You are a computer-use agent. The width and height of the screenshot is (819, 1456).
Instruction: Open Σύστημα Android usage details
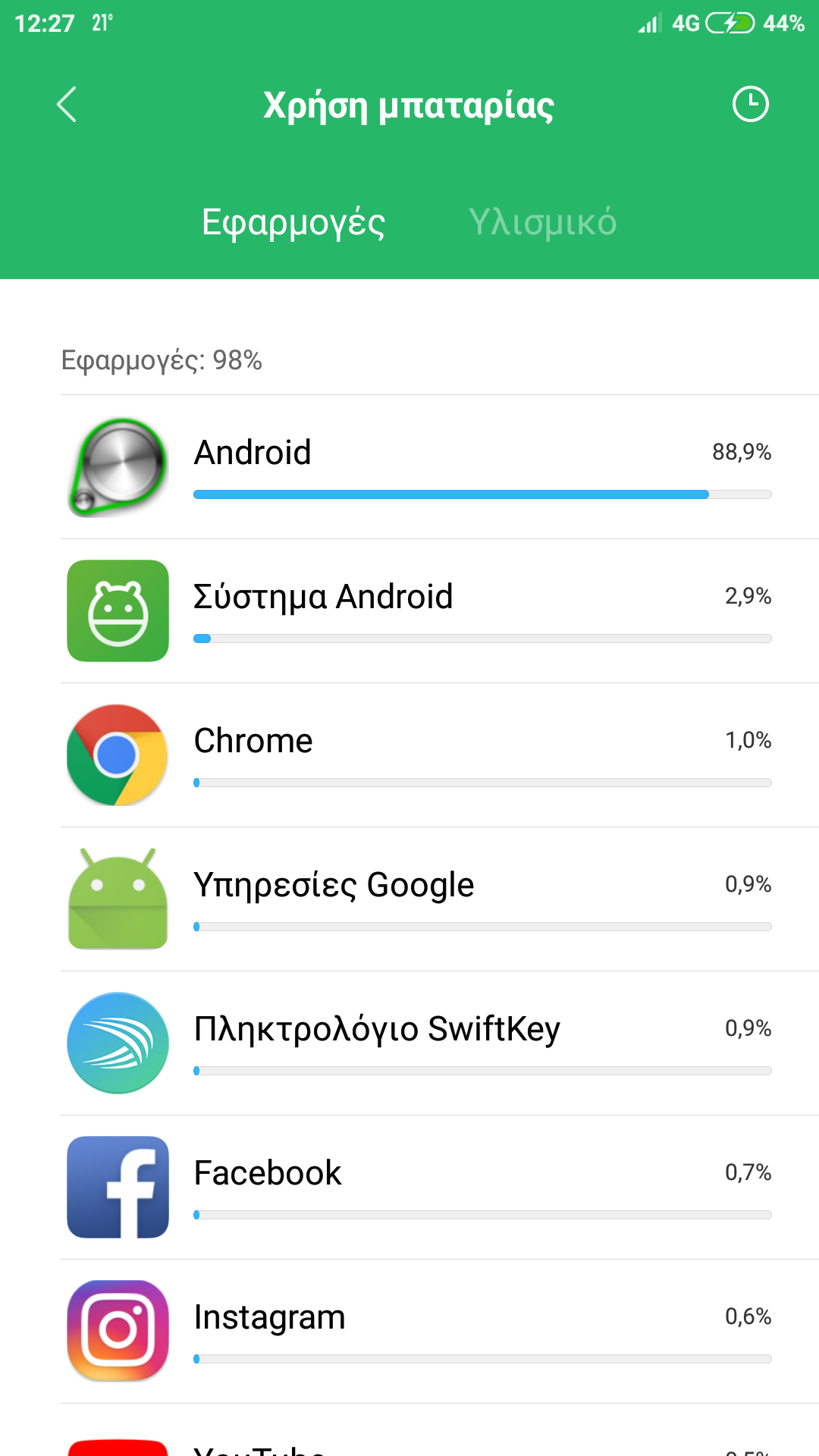pyautogui.click(x=440, y=611)
